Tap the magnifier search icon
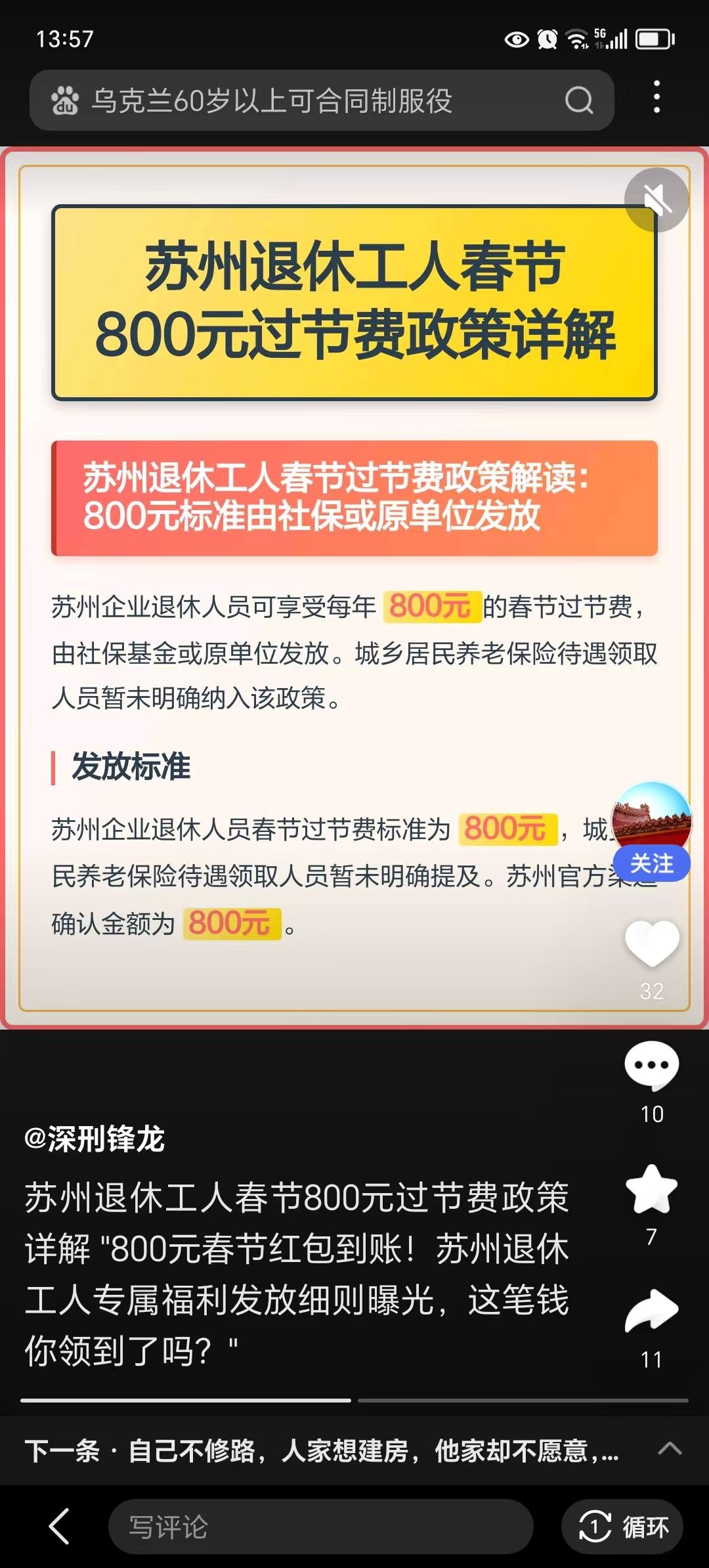The width and height of the screenshot is (709, 1568). pos(578,100)
